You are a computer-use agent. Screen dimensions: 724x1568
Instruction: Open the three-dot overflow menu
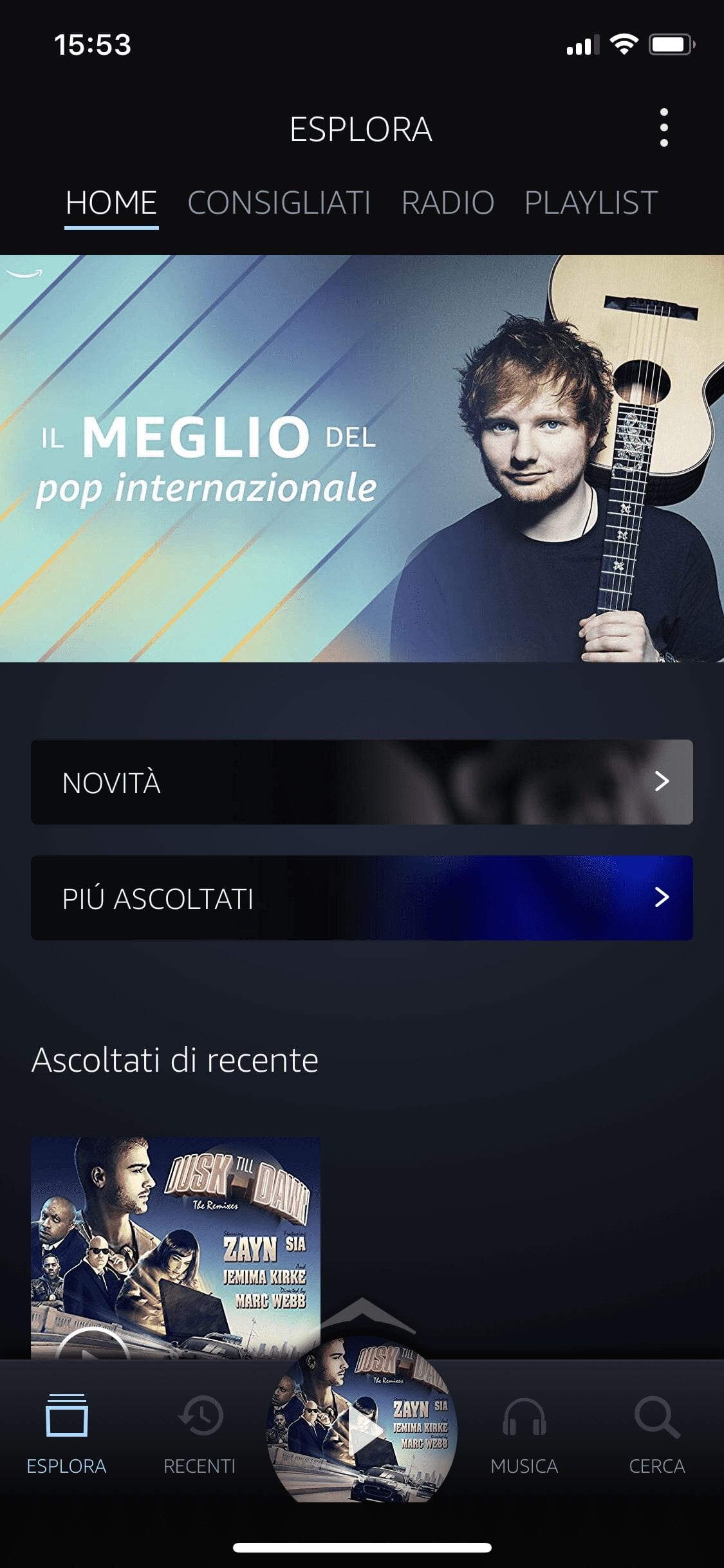(x=664, y=128)
